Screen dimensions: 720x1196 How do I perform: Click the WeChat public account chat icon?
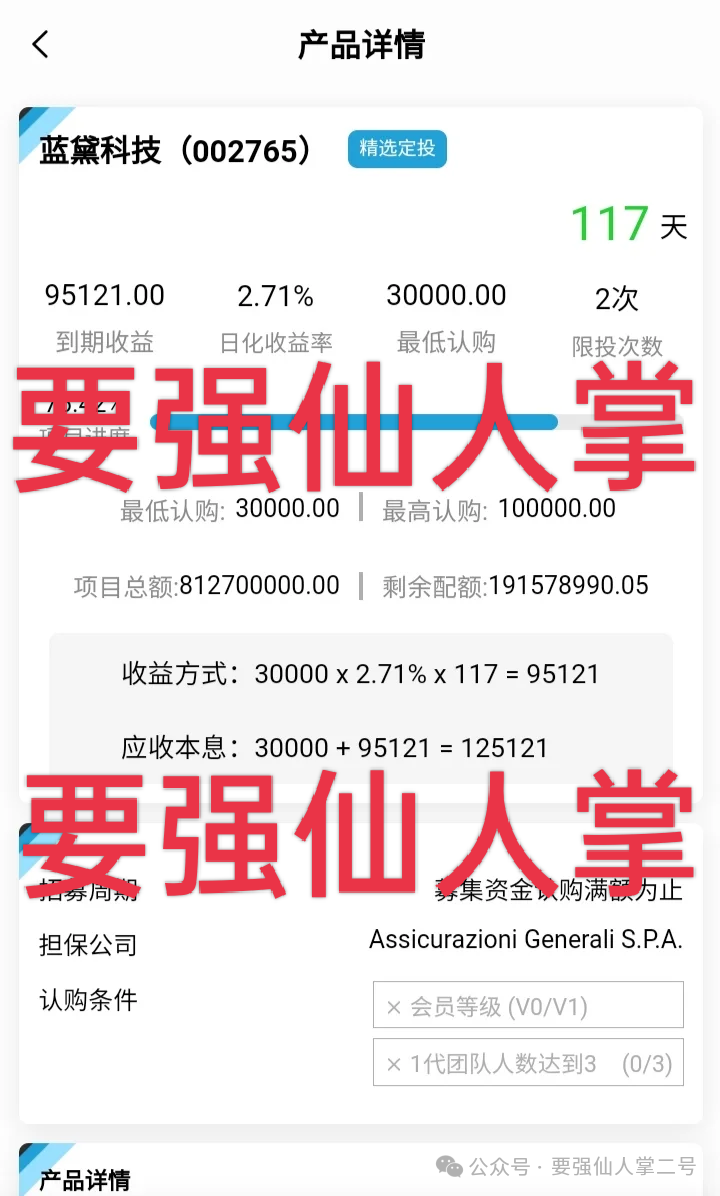pyautogui.click(x=448, y=1164)
